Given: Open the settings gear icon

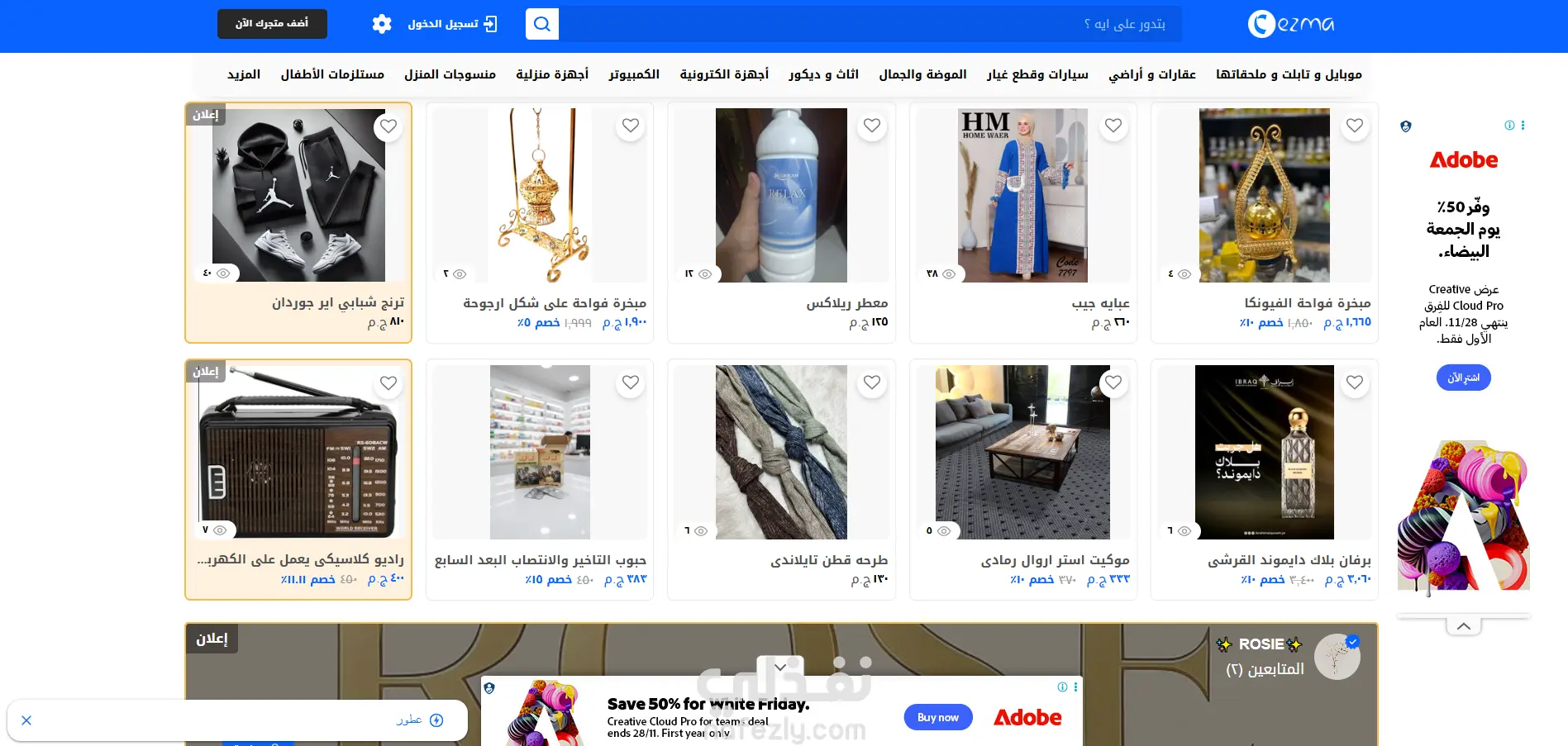Looking at the screenshot, I should coord(382,24).
